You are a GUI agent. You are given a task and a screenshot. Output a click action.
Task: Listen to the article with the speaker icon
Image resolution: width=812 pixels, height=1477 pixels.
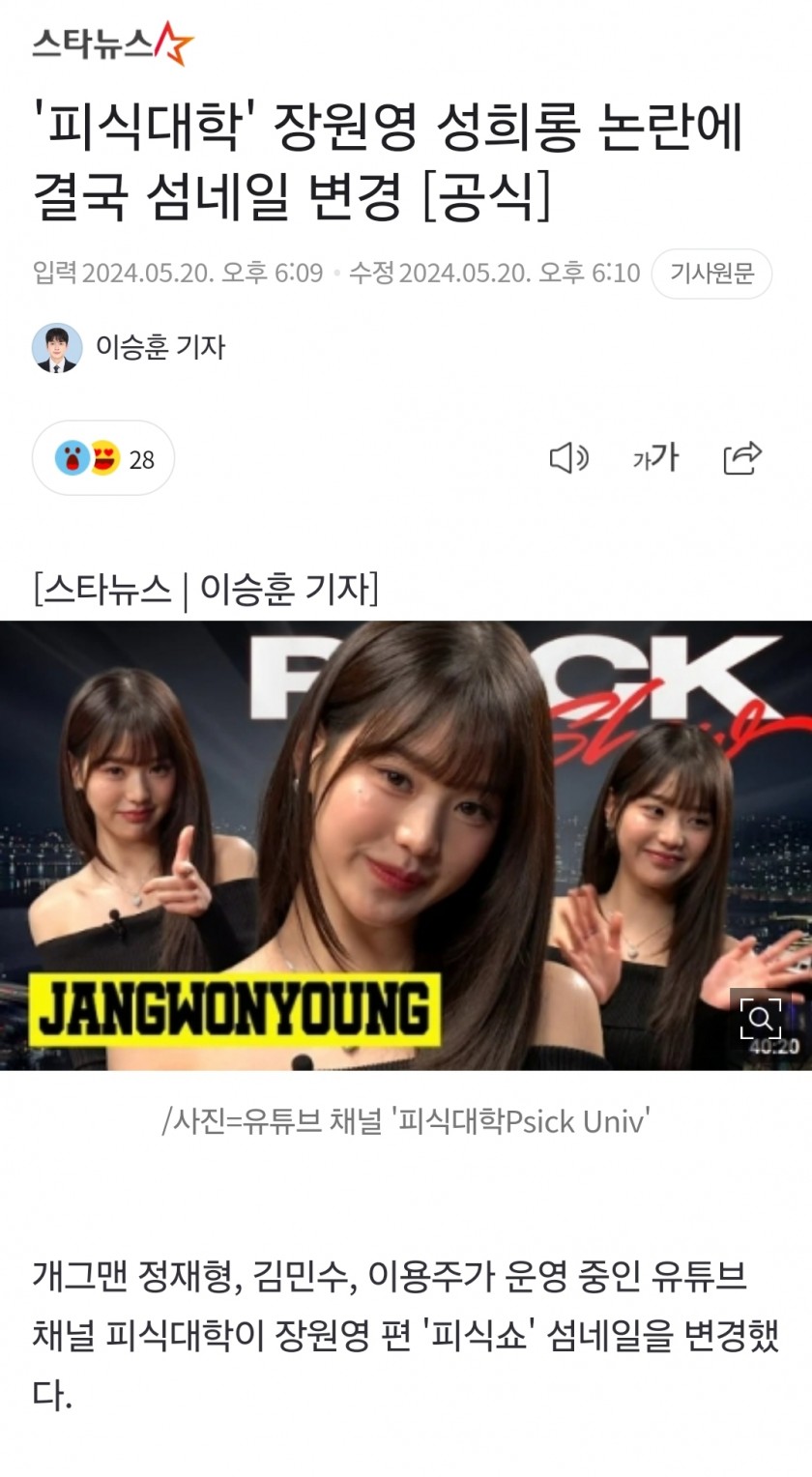(568, 458)
